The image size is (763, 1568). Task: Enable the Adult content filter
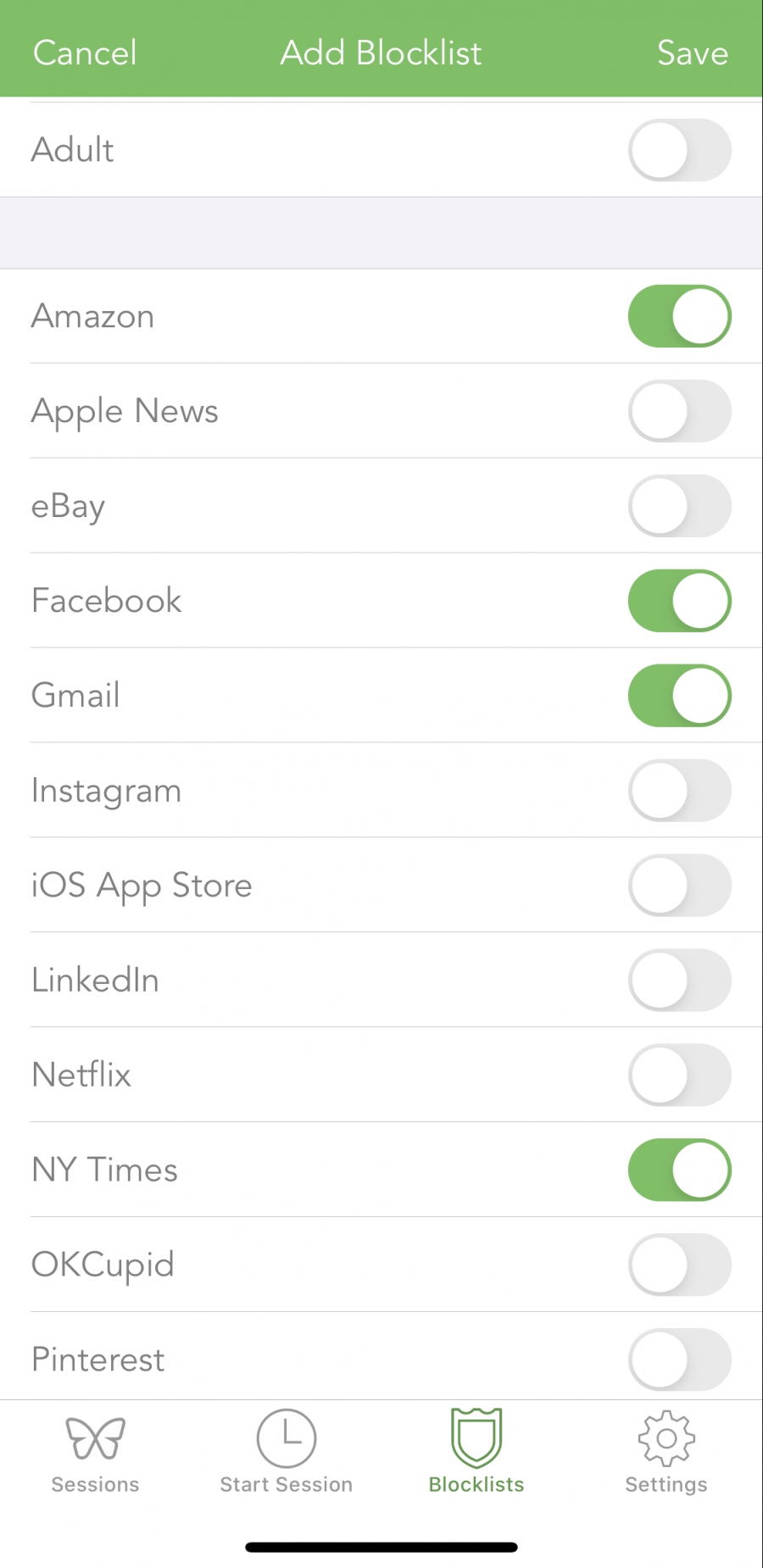click(678, 149)
